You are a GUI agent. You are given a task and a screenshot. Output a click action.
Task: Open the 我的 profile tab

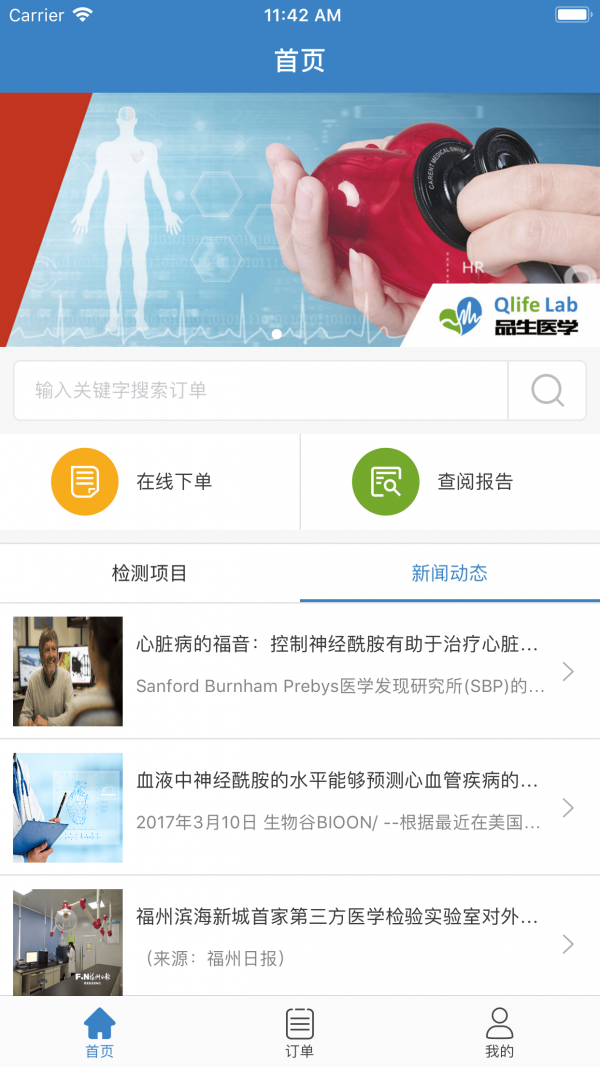[499, 1032]
